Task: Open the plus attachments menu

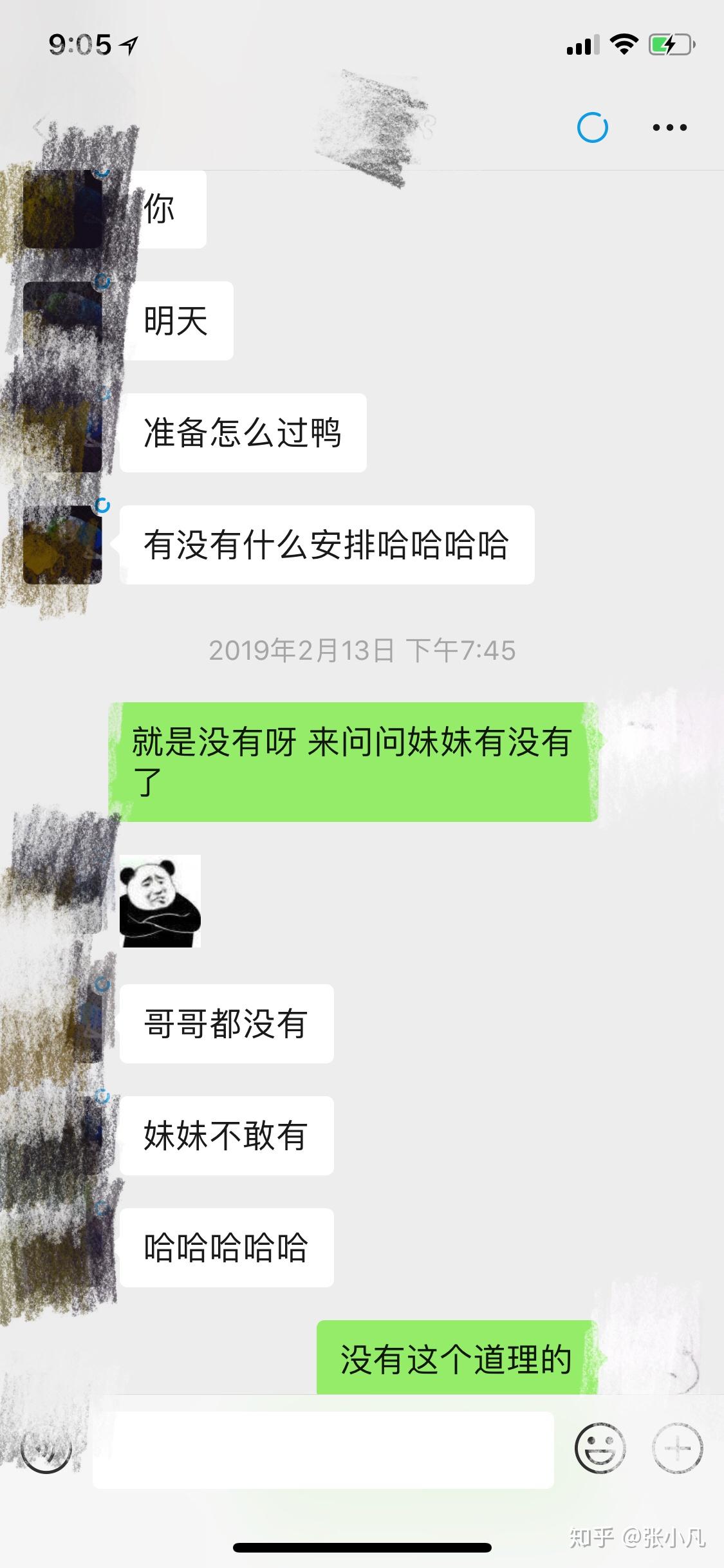Action: pyautogui.click(x=678, y=1449)
